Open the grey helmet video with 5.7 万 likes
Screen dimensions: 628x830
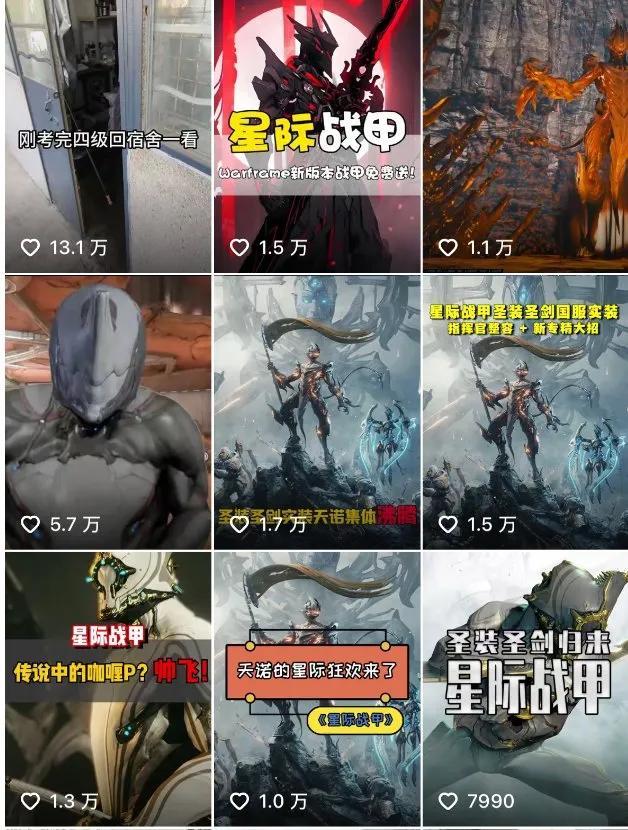click(108, 412)
